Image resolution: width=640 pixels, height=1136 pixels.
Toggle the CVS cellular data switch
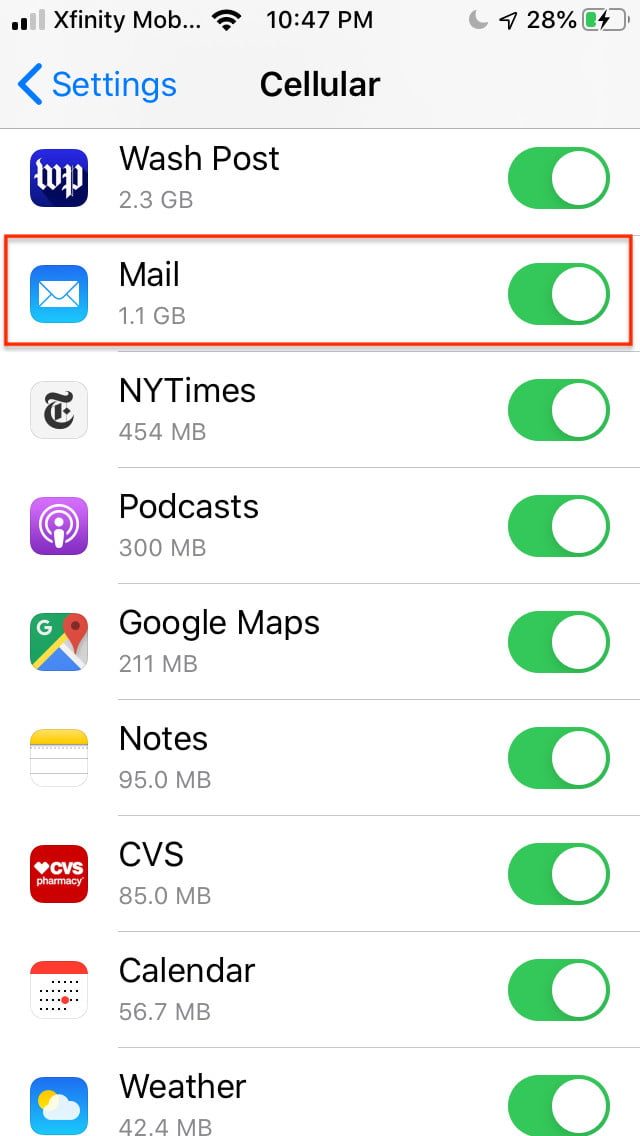(x=558, y=875)
